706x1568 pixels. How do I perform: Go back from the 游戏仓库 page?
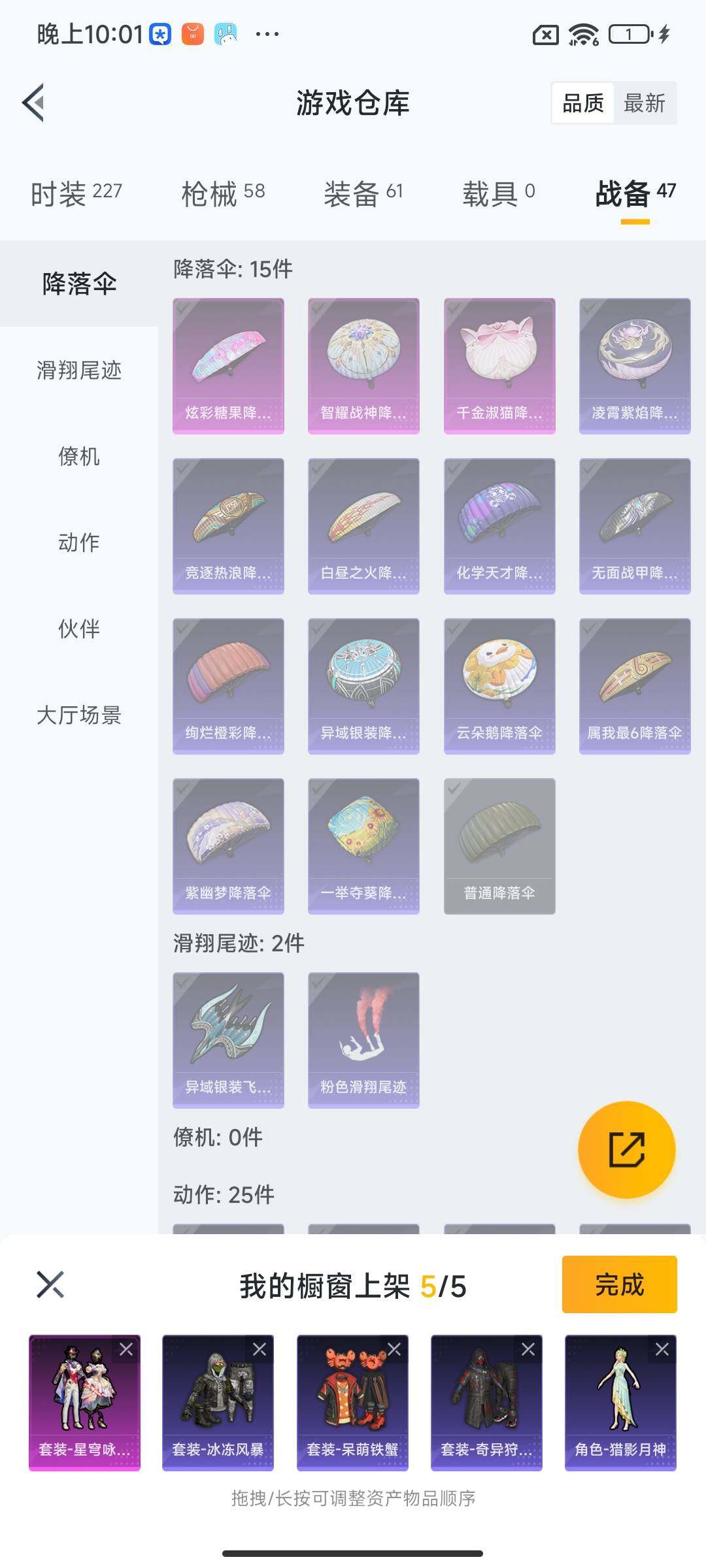[34, 103]
